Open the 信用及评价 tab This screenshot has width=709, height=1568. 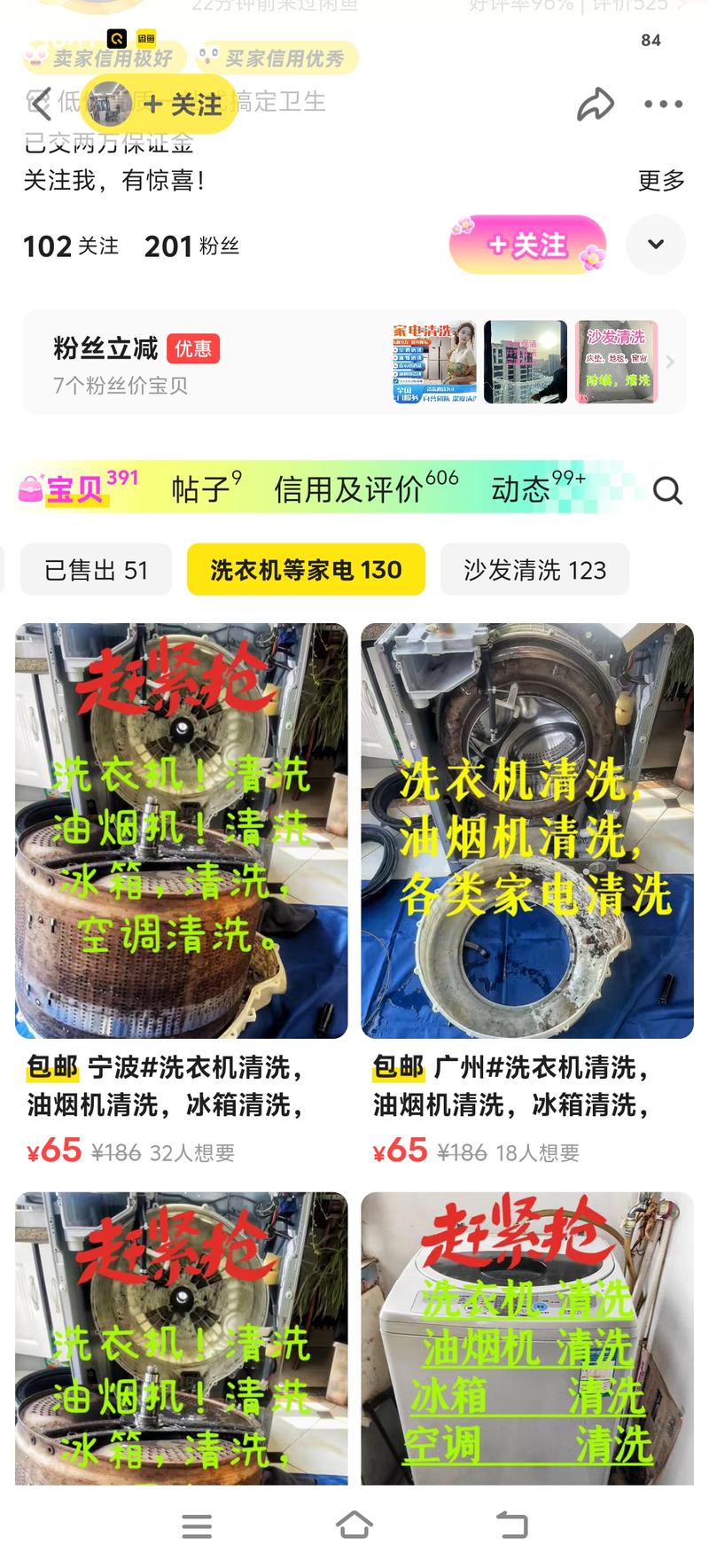(x=363, y=488)
